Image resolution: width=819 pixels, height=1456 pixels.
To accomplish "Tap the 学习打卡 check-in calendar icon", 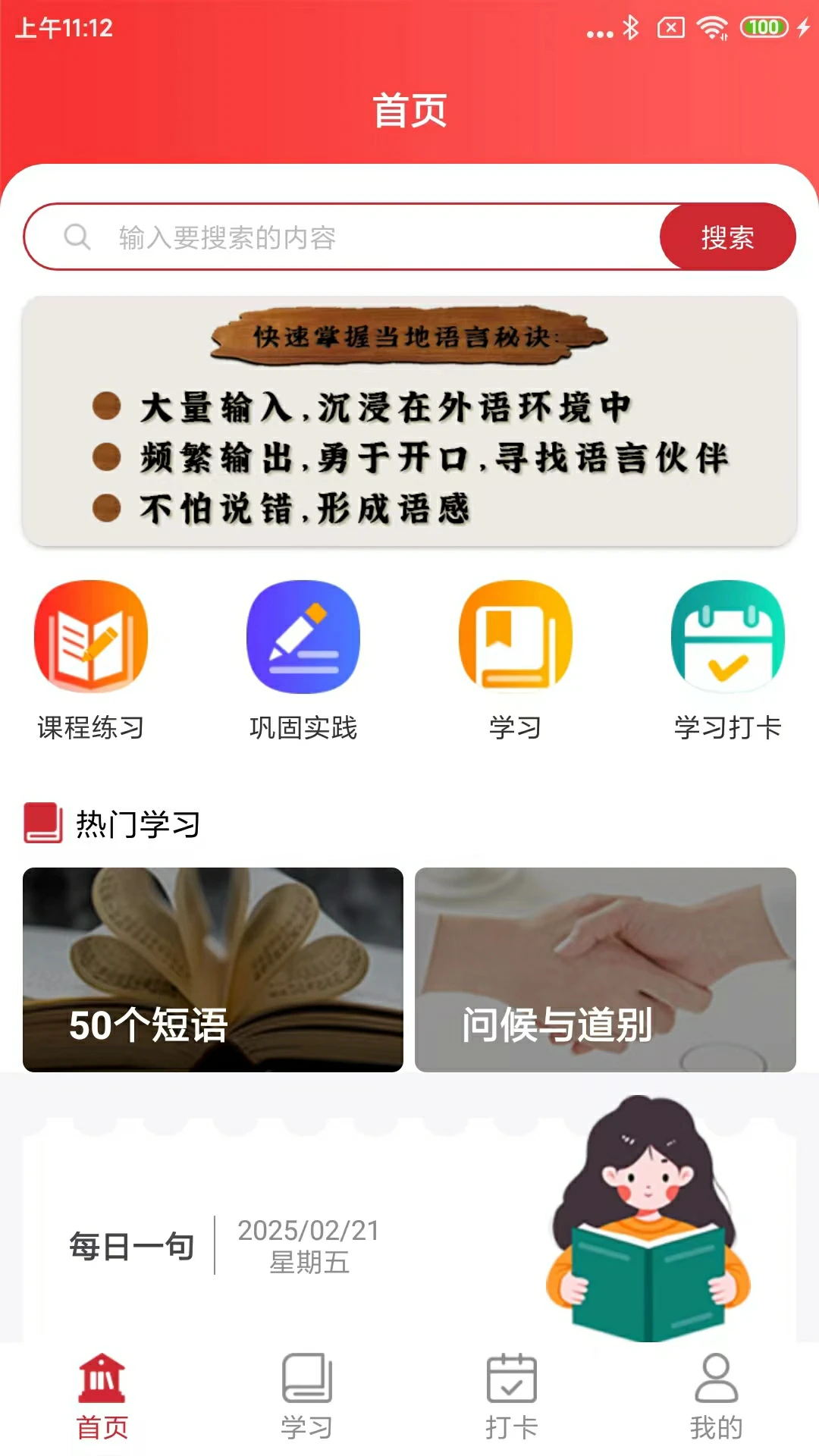I will point(726,639).
